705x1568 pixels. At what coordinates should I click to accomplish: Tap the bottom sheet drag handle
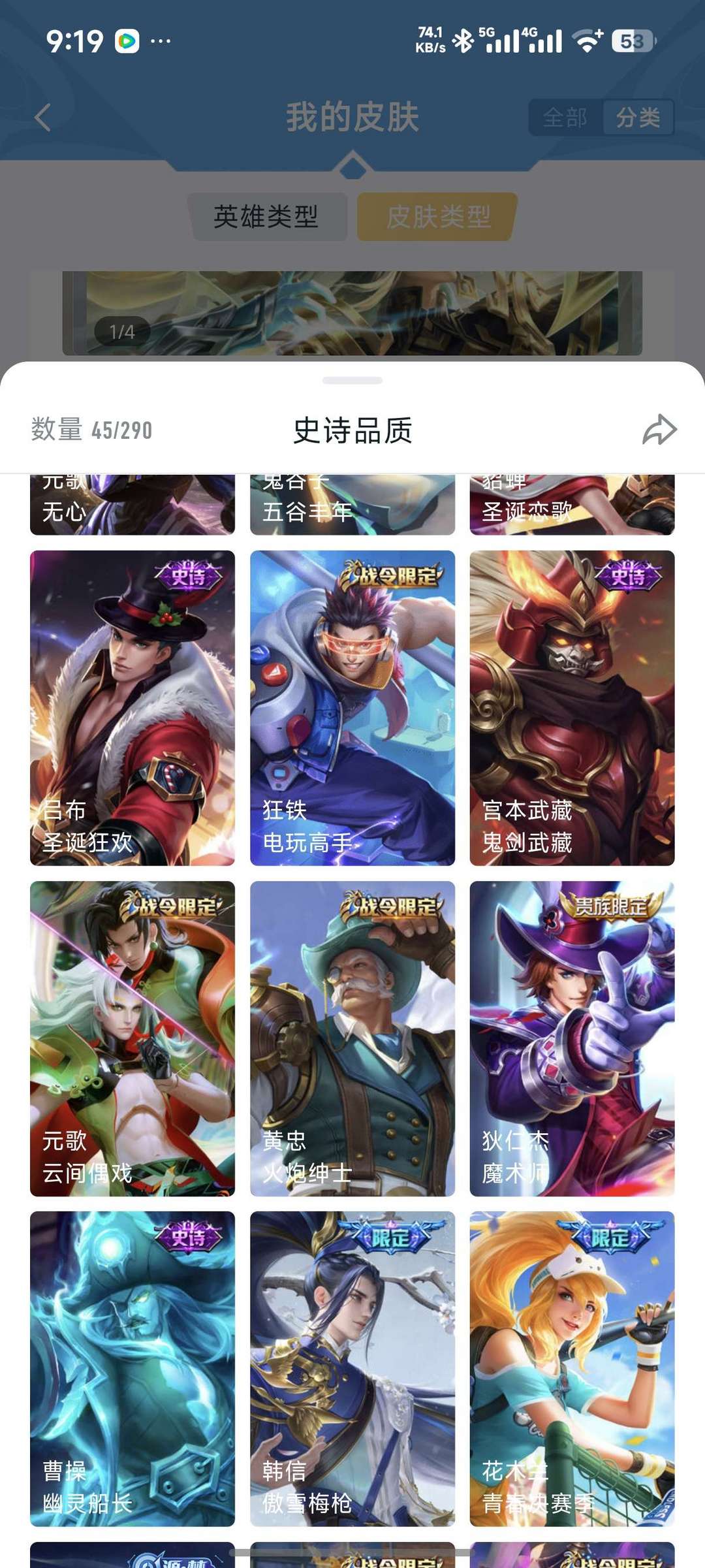352,380
